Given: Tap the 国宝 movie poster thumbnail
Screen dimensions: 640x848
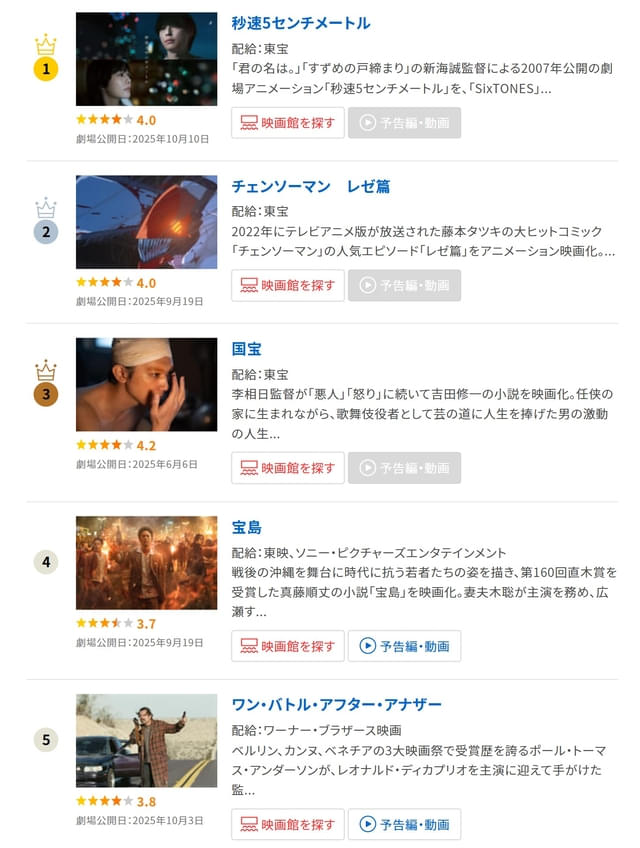Looking at the screenshot, I should point(146,385).
